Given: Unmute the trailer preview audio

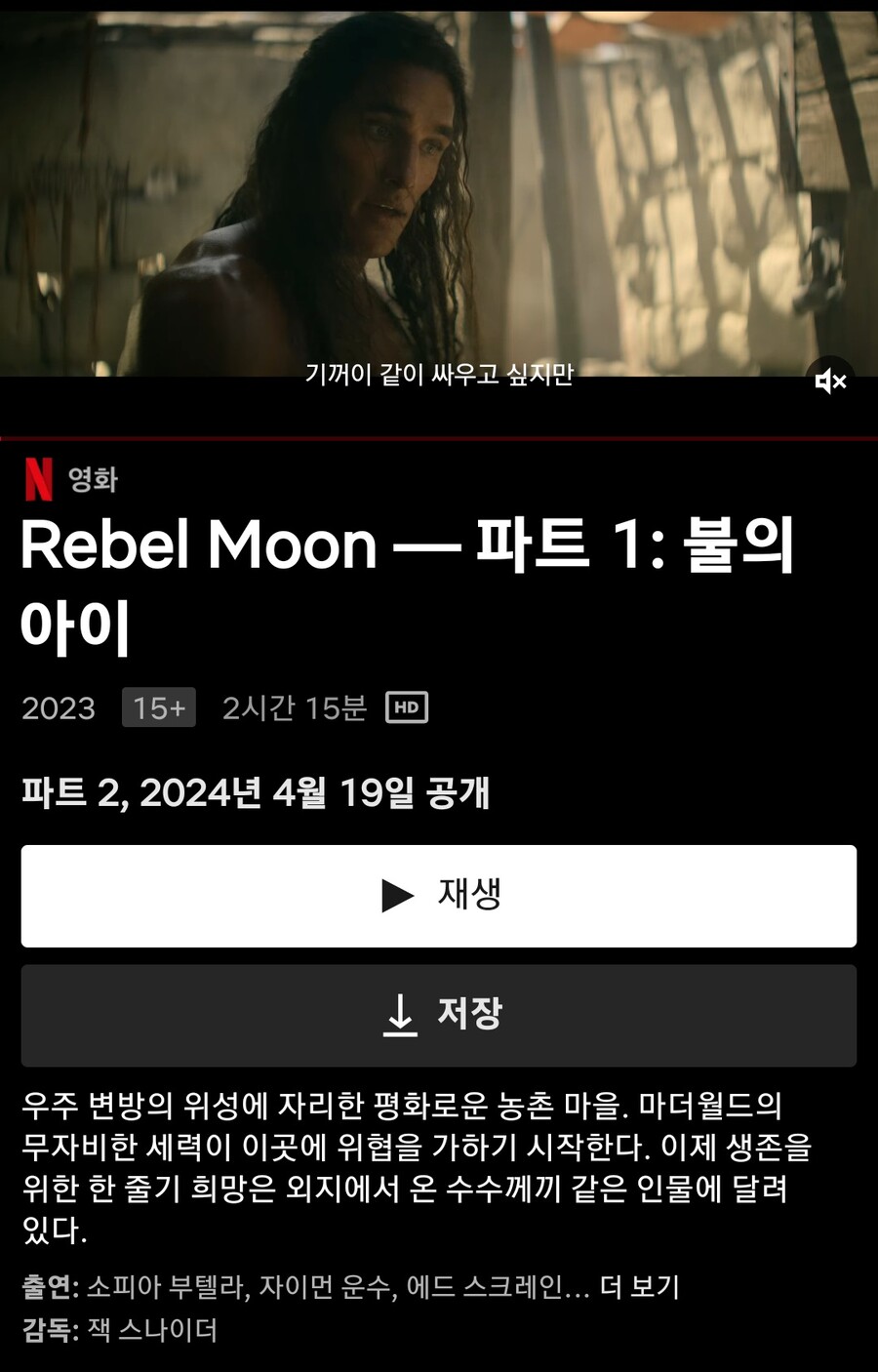Looking at the screenshot, I should [x=830, y=381].
